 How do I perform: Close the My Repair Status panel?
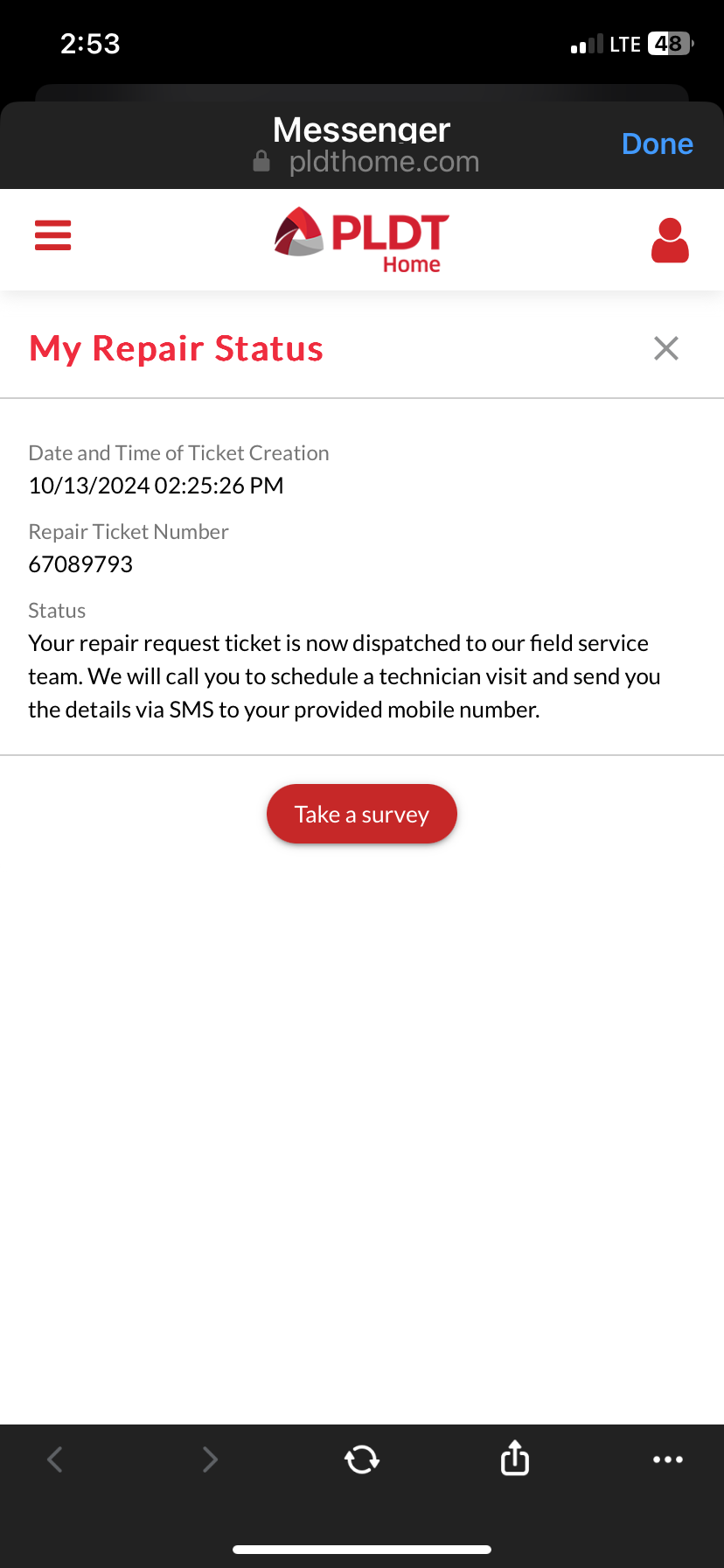point(666,348)
